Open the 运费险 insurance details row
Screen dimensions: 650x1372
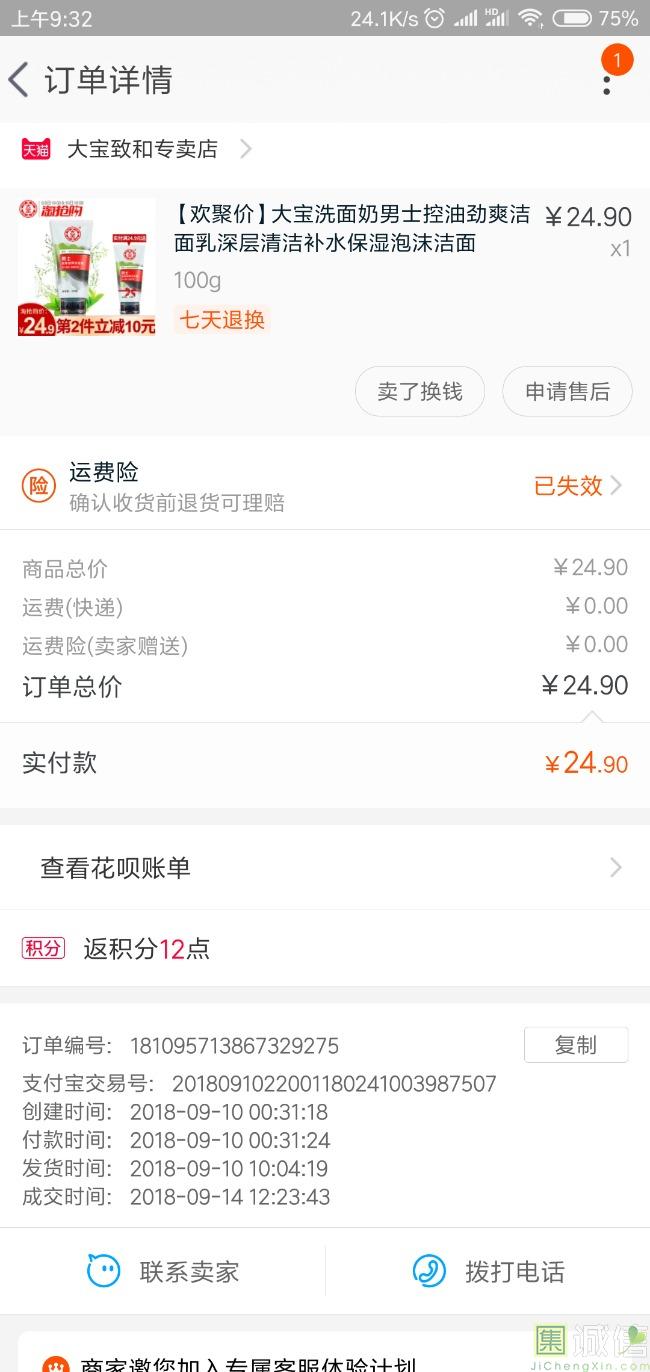(x=325, y=486)
